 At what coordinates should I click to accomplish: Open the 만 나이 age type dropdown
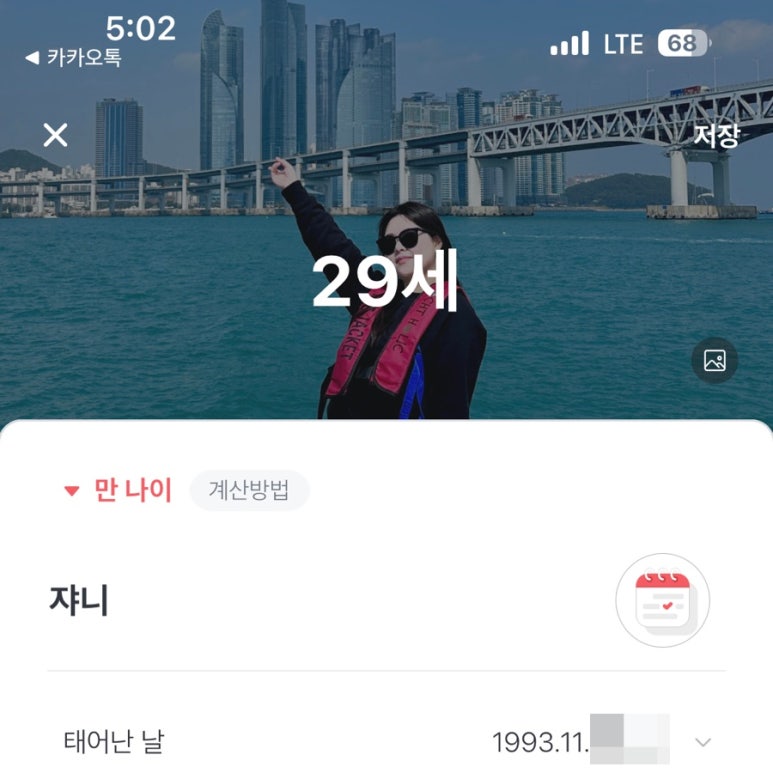pyautogui.click(x=118, y=491)
